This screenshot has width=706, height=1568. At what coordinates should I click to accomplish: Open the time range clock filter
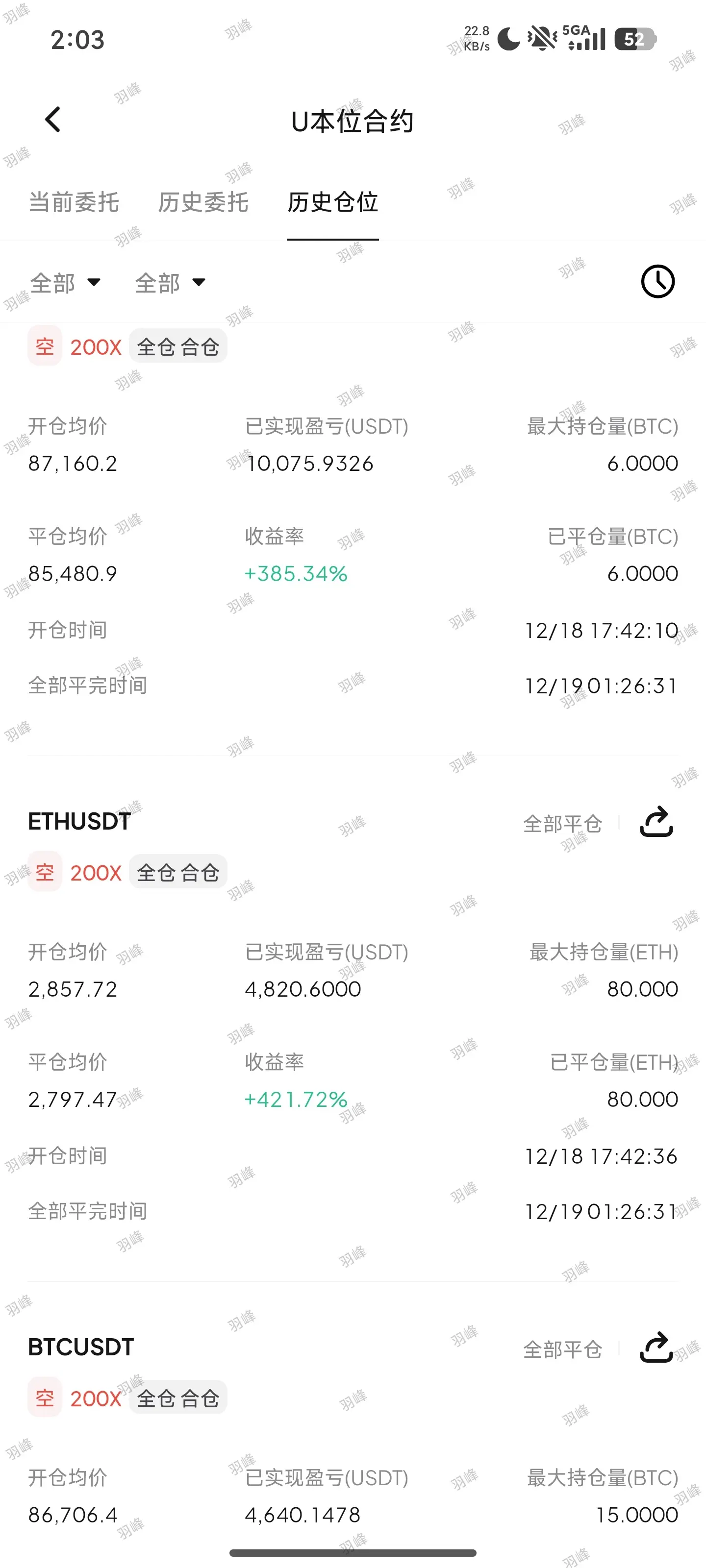click(x=657, y=281)
